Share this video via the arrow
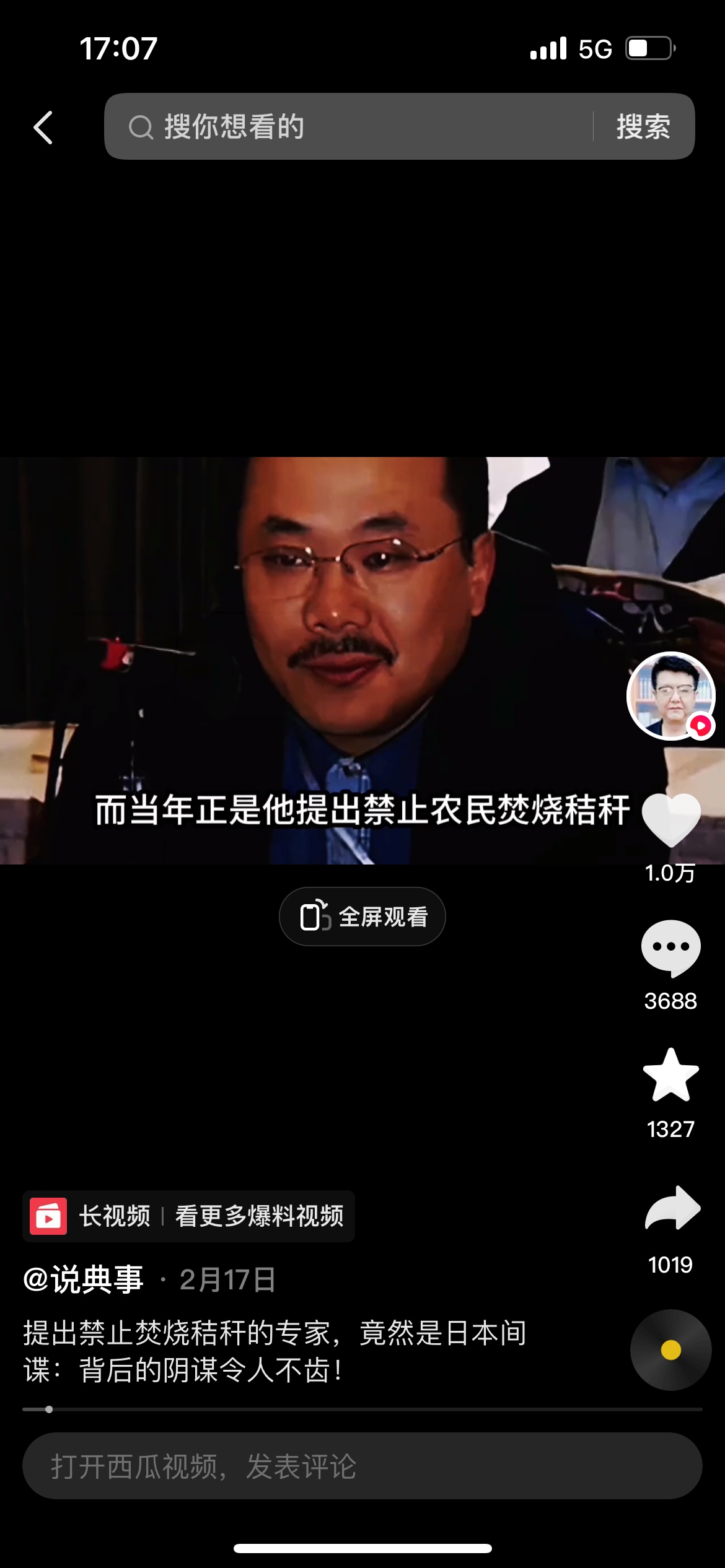Screen dimensions: 725x1568 pyautogui.click(x=672, y=1208)
